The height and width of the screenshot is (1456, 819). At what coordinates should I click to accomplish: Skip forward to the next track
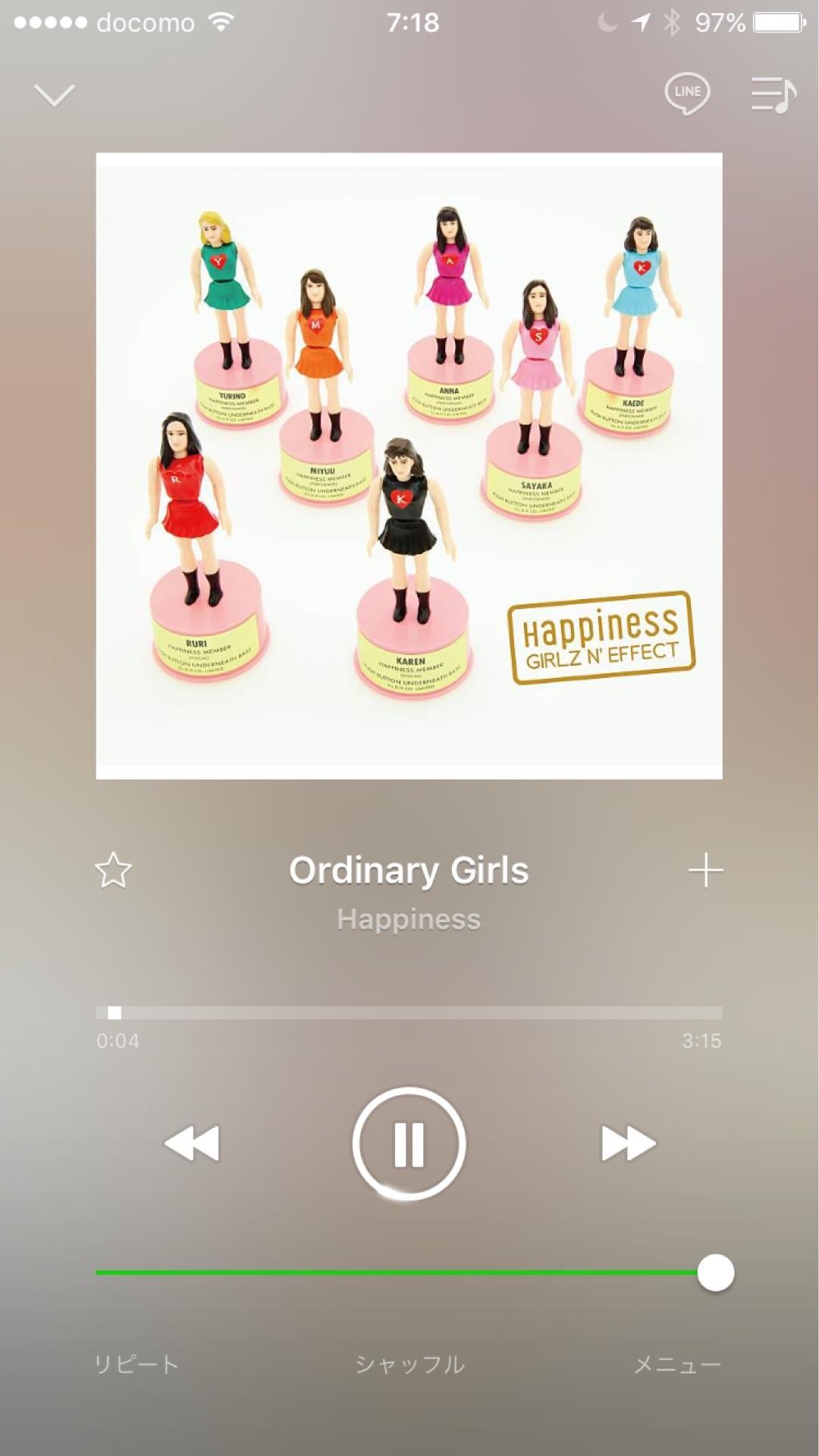coord(628,1144)
